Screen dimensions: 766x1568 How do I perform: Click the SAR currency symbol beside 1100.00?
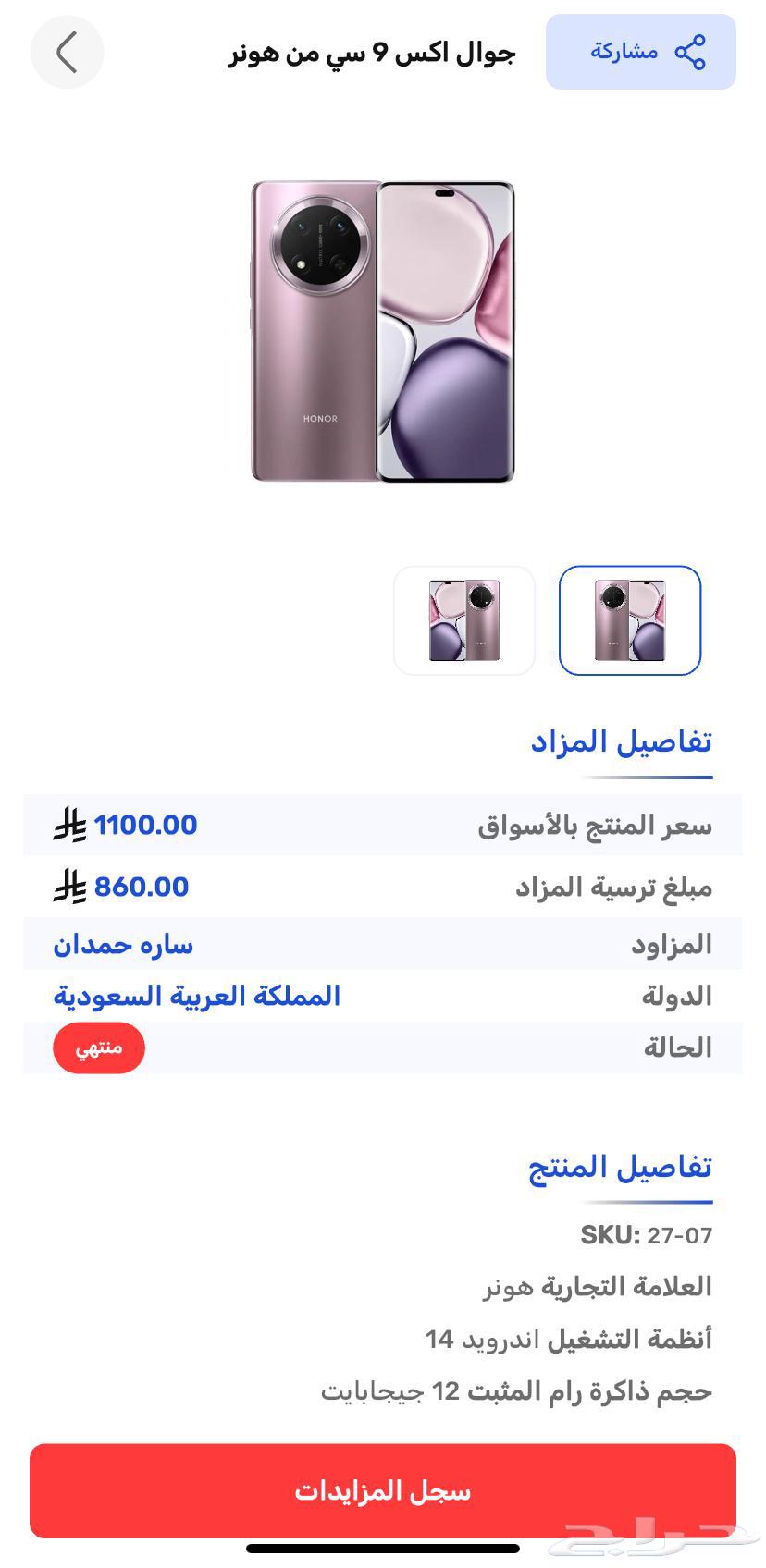coord(66,824)
